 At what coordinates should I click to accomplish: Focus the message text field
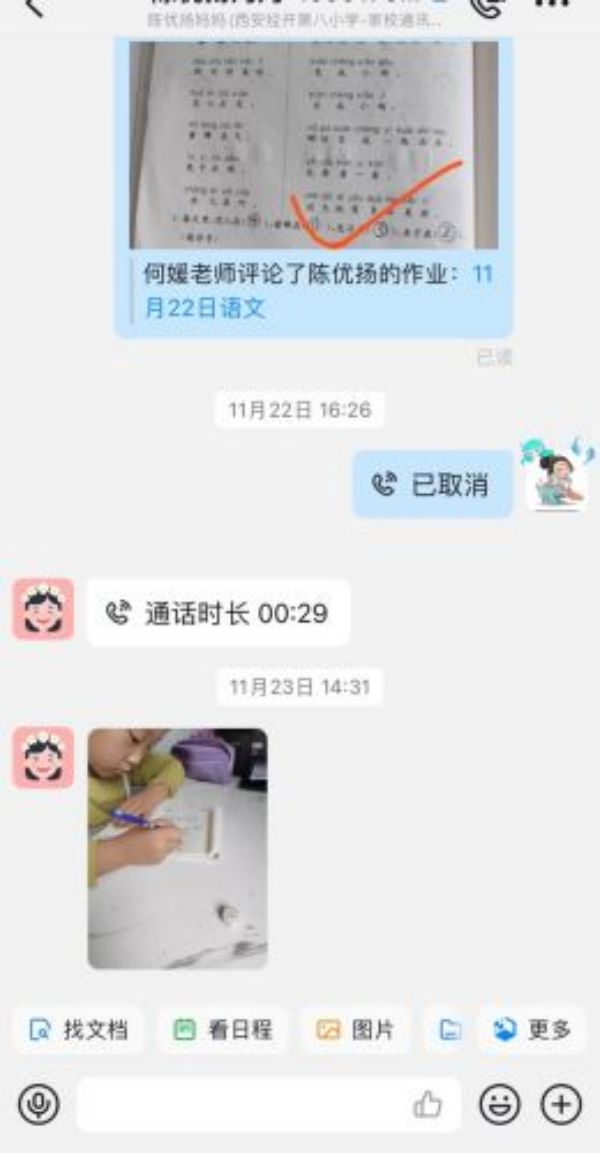coord(240,1104)
